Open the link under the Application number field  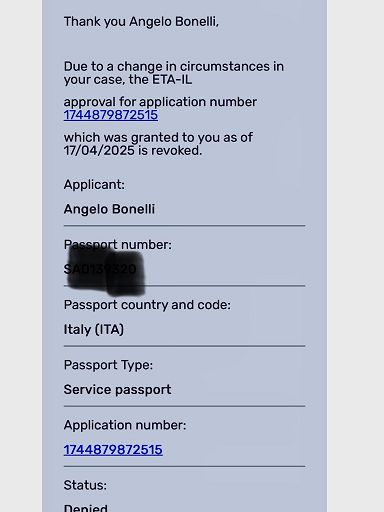(x=113, y=450)
